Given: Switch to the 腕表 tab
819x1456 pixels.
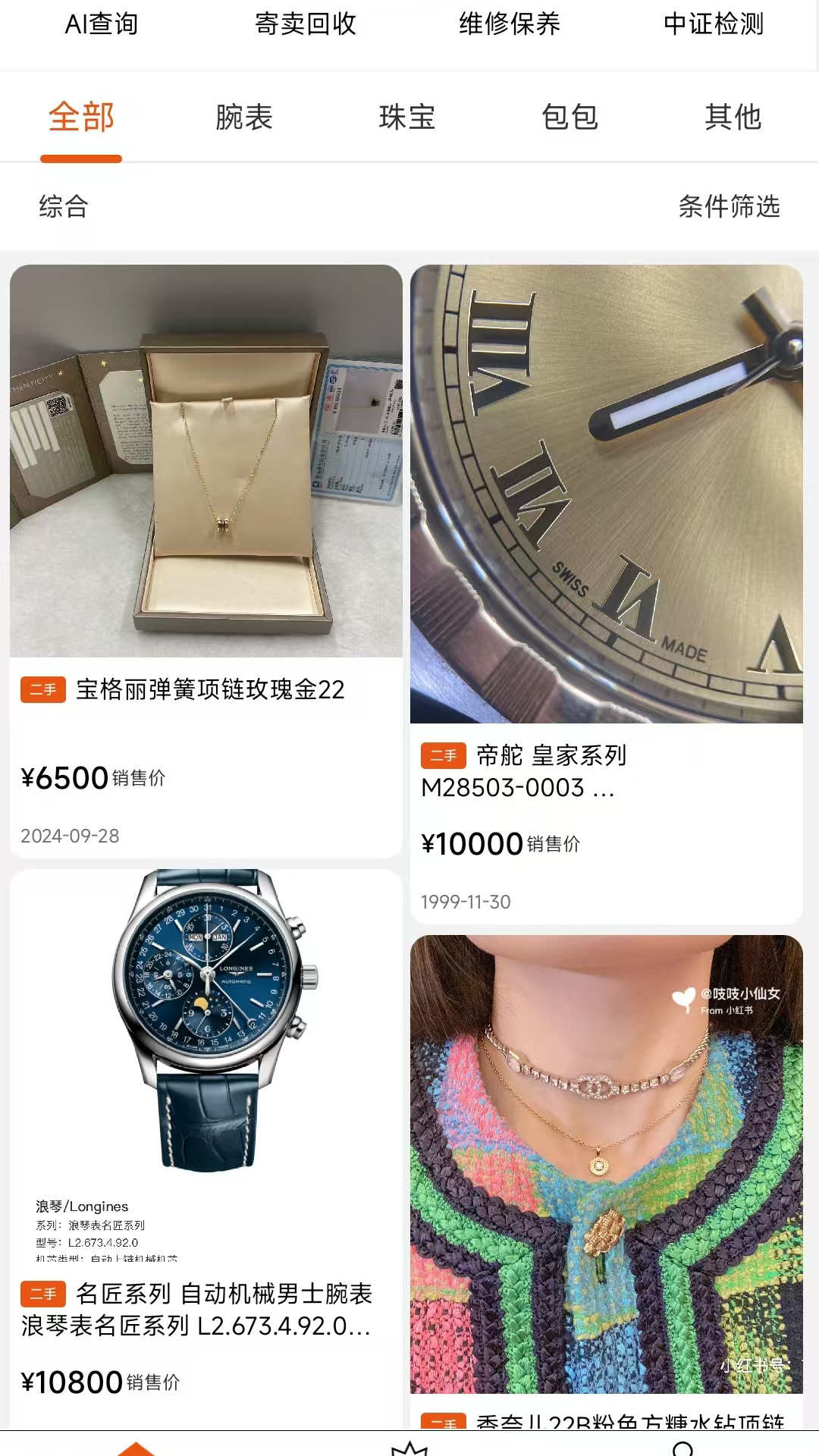Looking at the screenshot, I should point(244,118).
